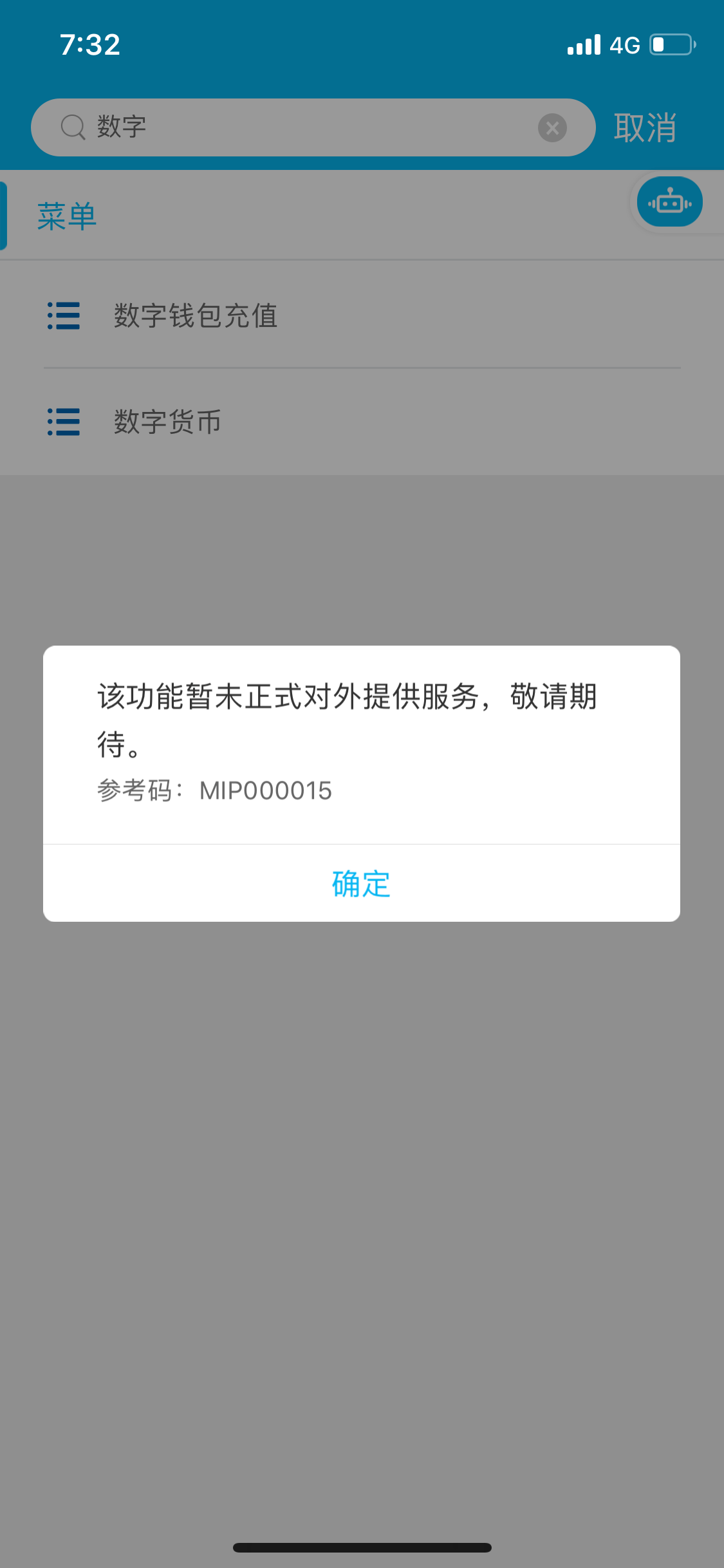Tap the magnifier icon in search bar
Screen dimensions: 724x1568
tap(73, 127)
